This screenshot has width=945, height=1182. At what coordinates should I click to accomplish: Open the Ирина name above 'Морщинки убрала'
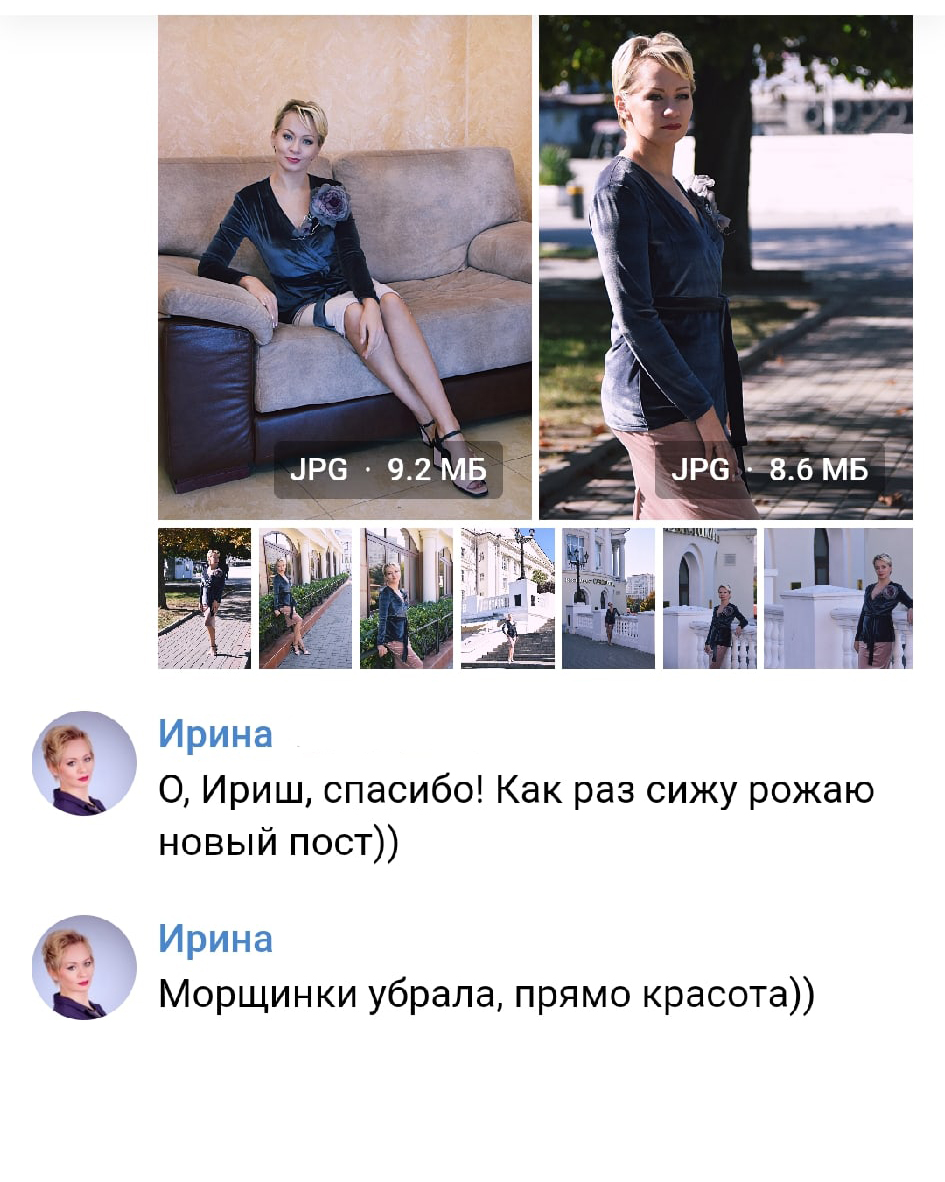[x=215, y=939]
